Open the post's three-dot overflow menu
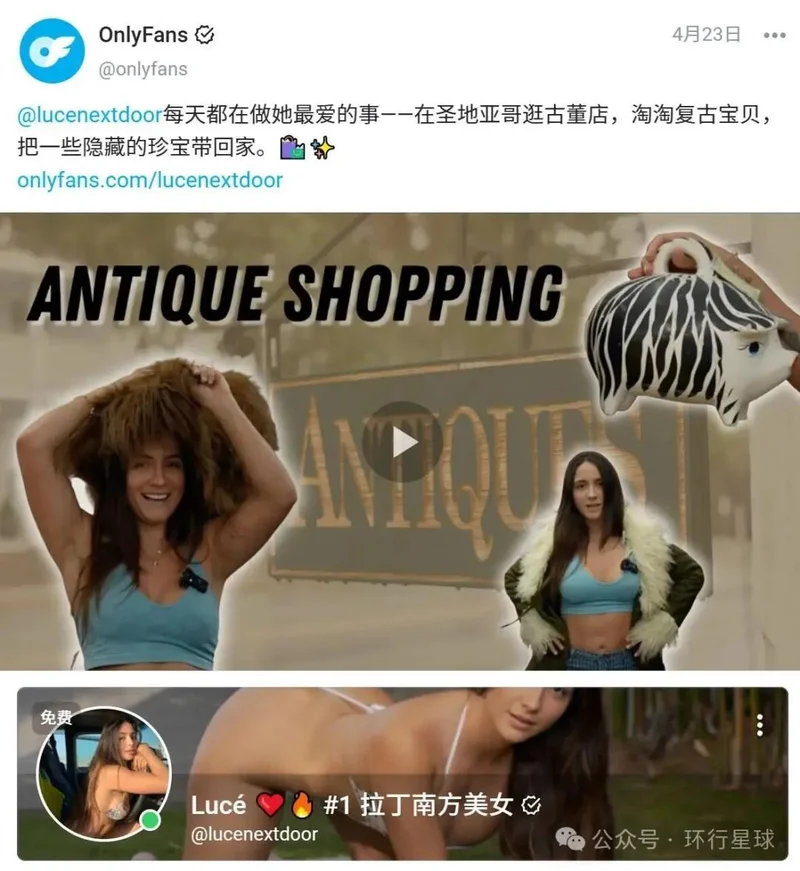This screenshot has width=800, height=871. click(774, 35)
